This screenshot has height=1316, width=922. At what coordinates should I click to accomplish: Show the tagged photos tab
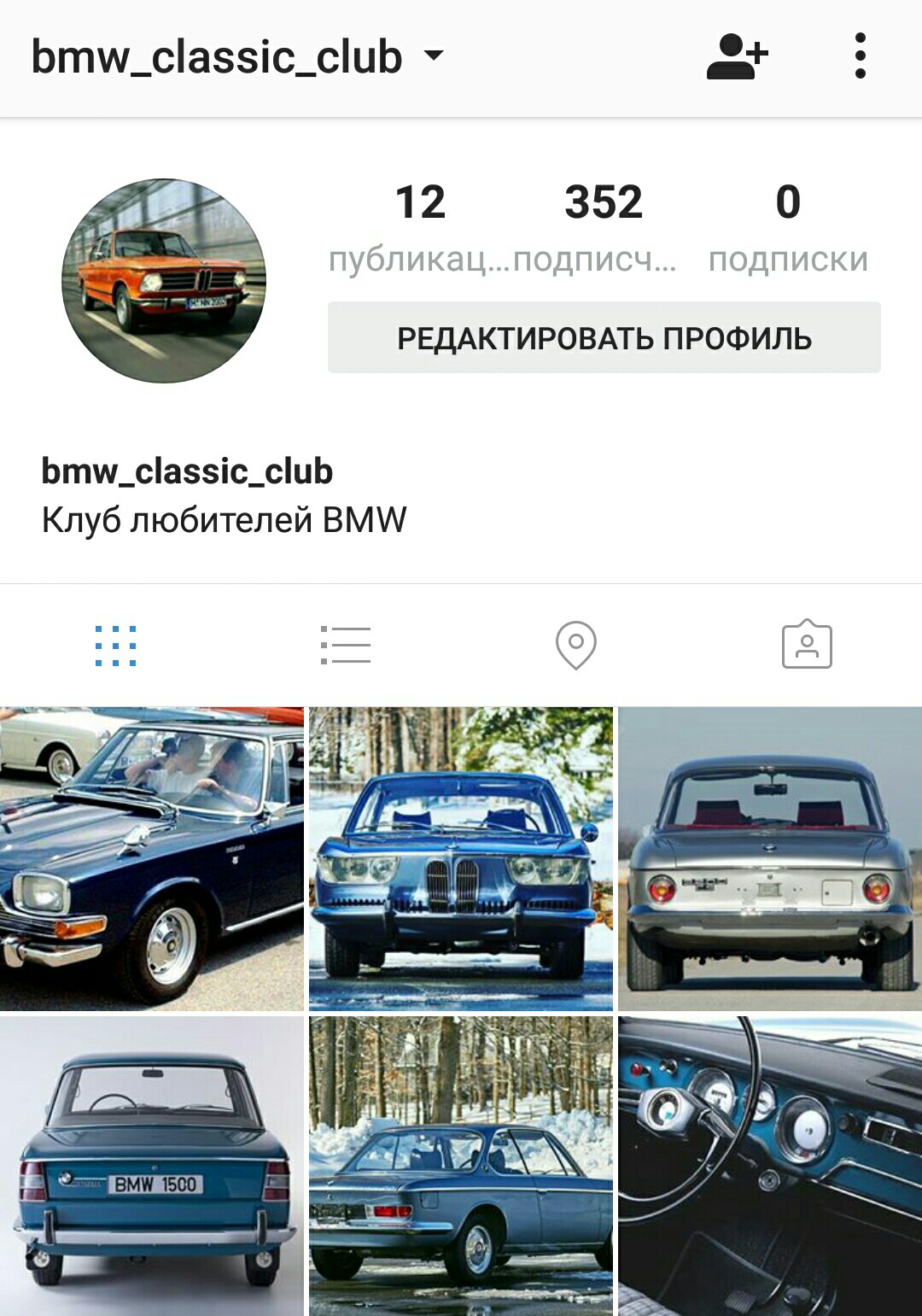point(807,646)
